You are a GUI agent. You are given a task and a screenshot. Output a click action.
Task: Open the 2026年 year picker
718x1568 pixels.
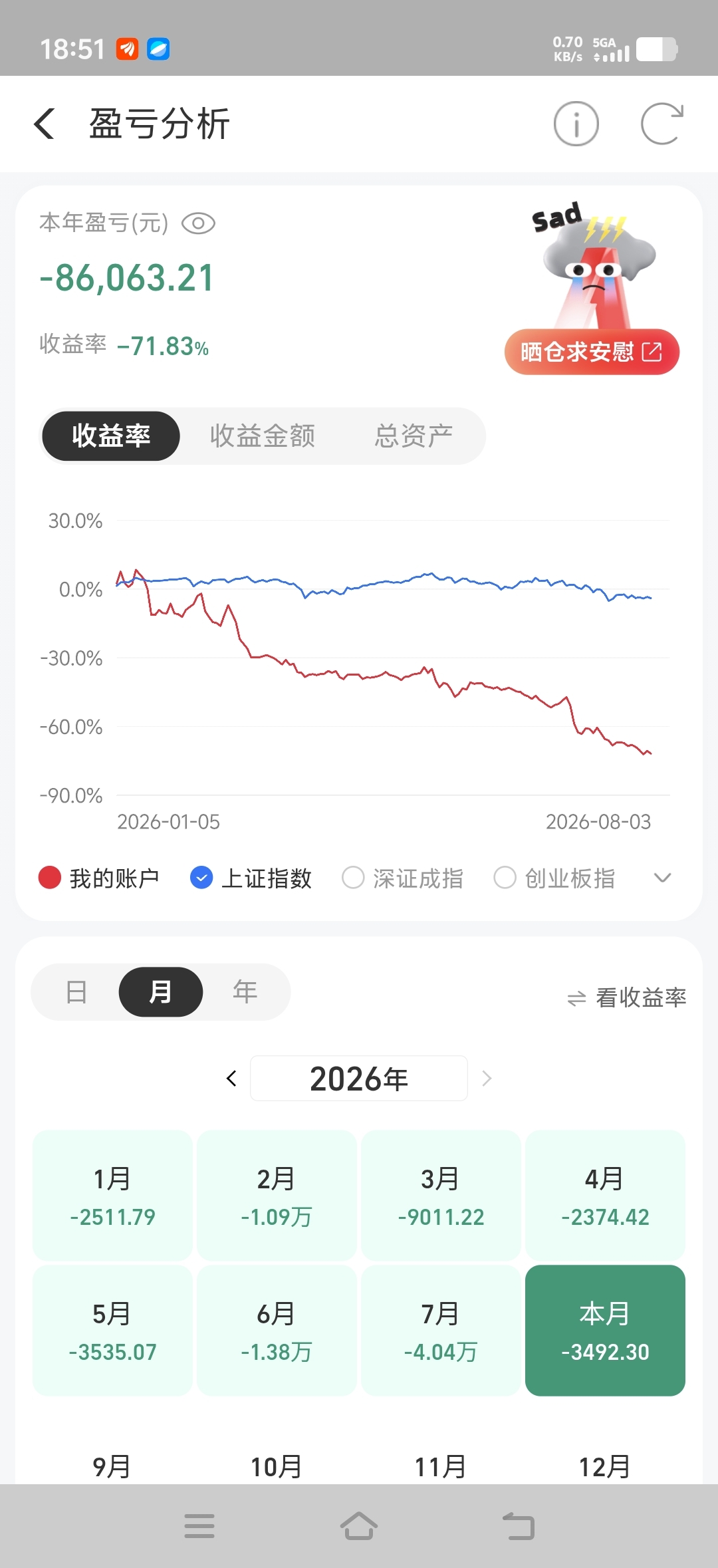[x=359, y=1079]
